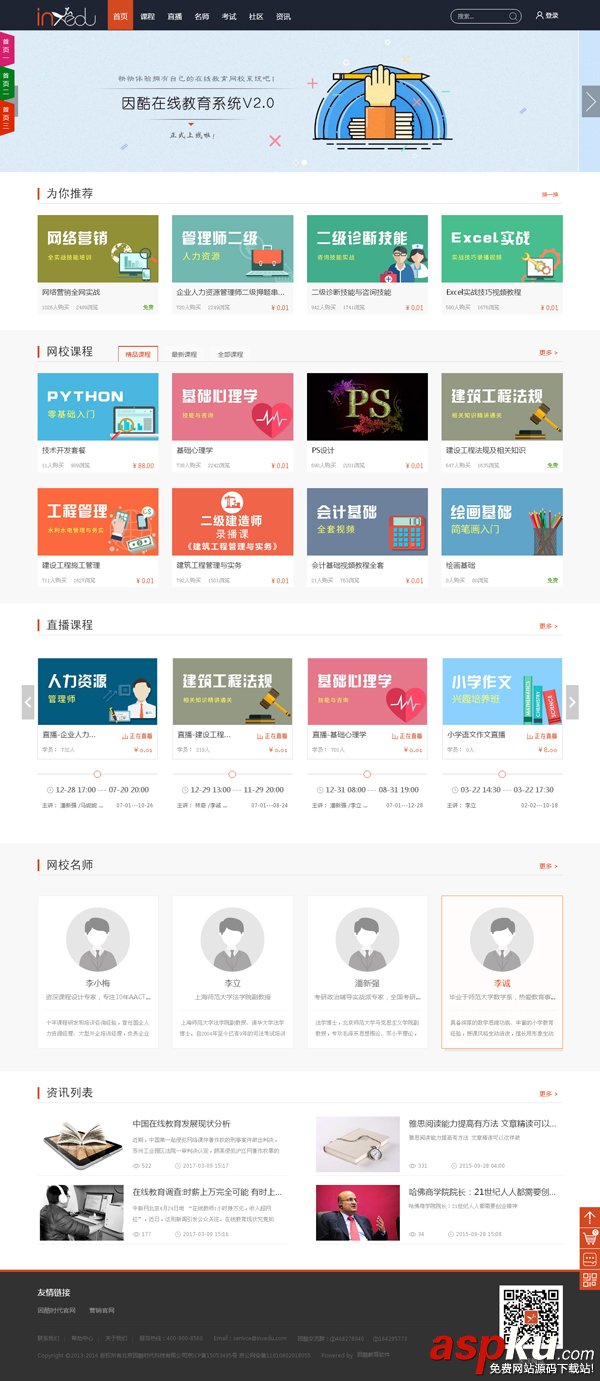Switch to the 最新课程 tab
Screen dimensions: 600x1381
point(184,354)
